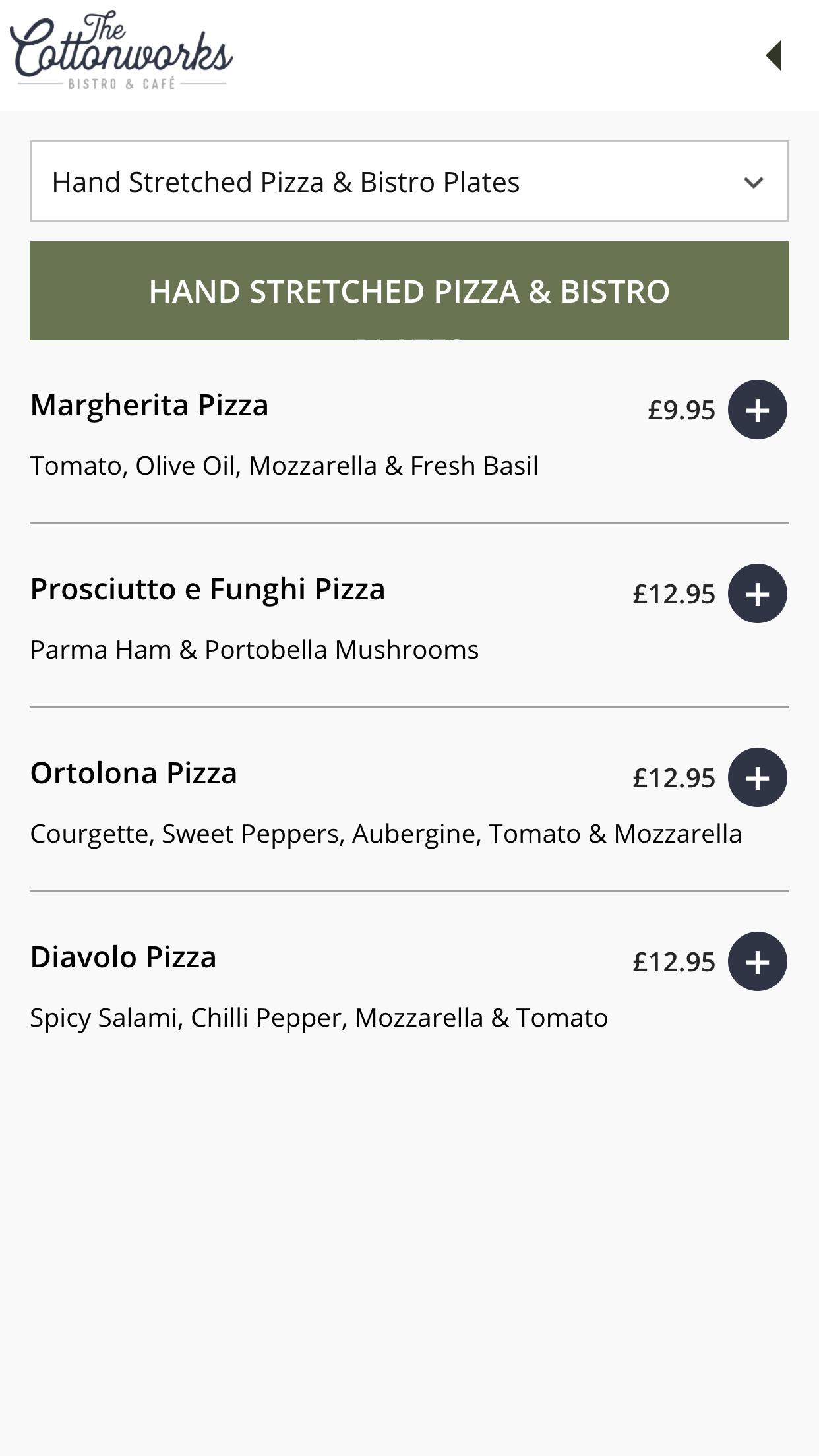Open the Hand Stretched Pizza & Bistro Plates dropdown
The height and width of the screenshot is (1456, 819).
[x=409, y=181]
